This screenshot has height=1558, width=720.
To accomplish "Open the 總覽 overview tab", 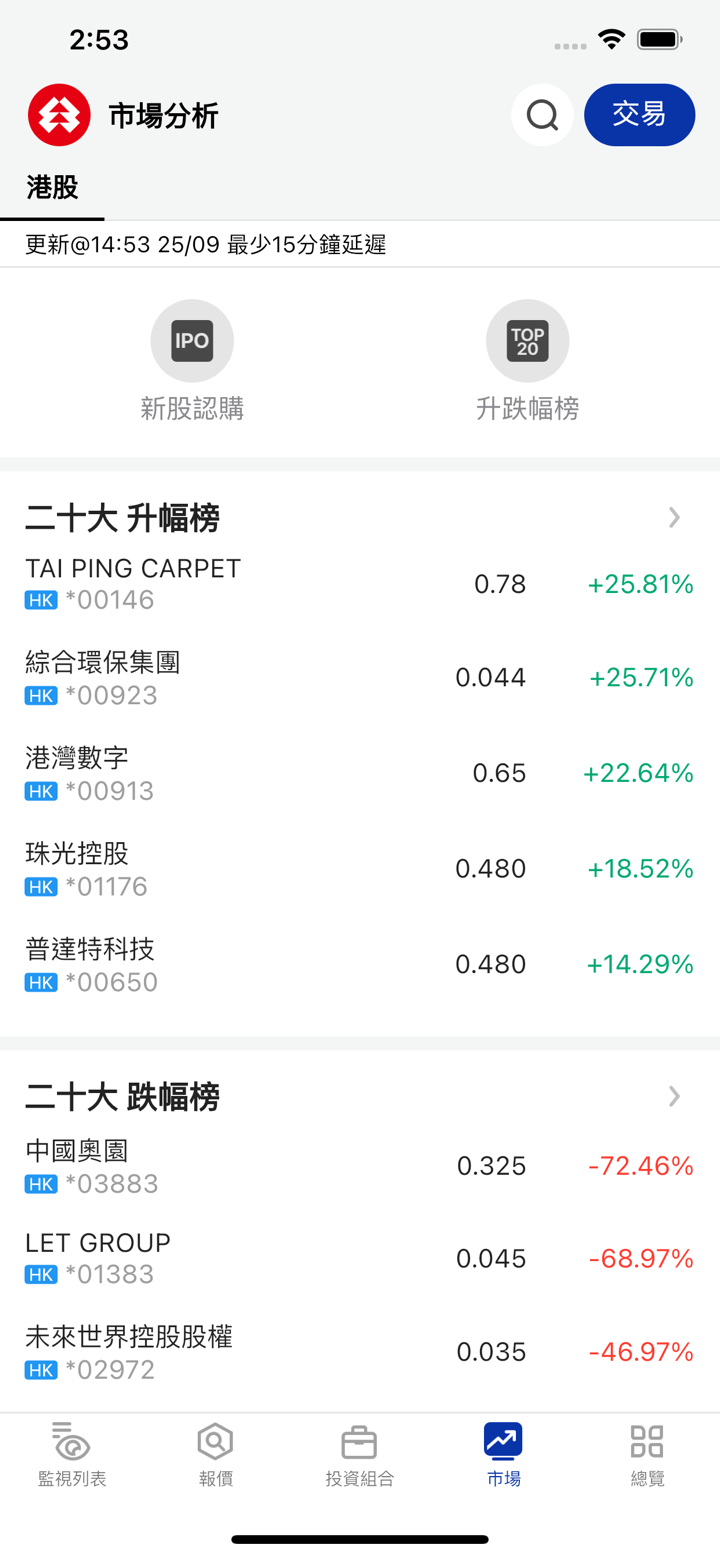I will tap(647, 1454).
